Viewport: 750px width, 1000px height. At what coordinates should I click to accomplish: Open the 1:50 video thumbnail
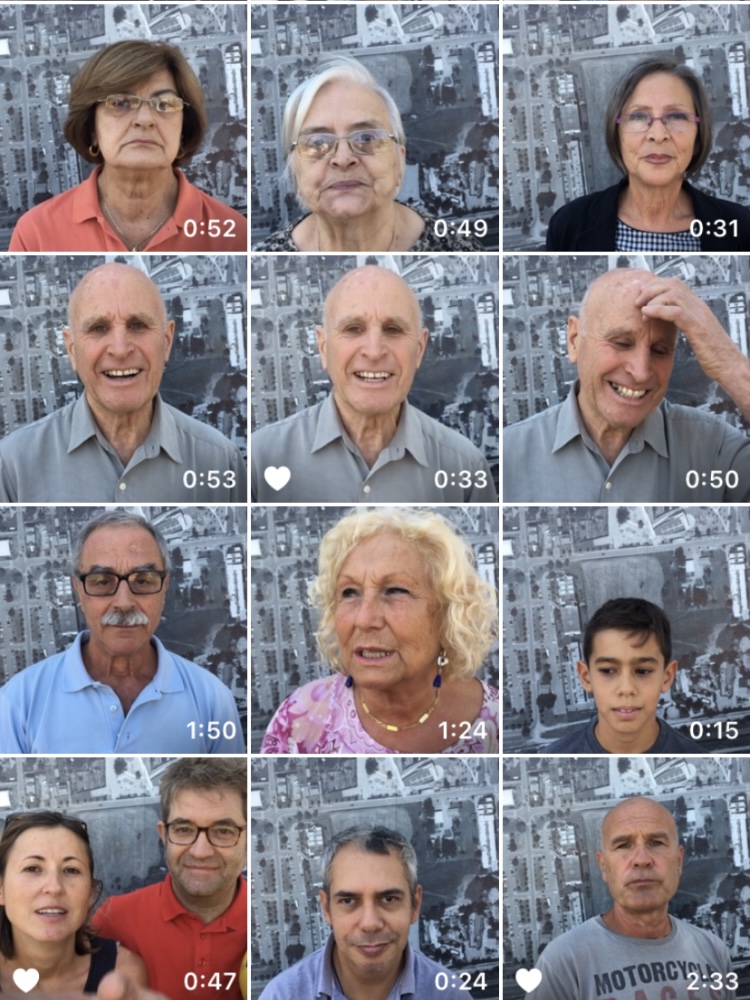(x=123, y=629)
